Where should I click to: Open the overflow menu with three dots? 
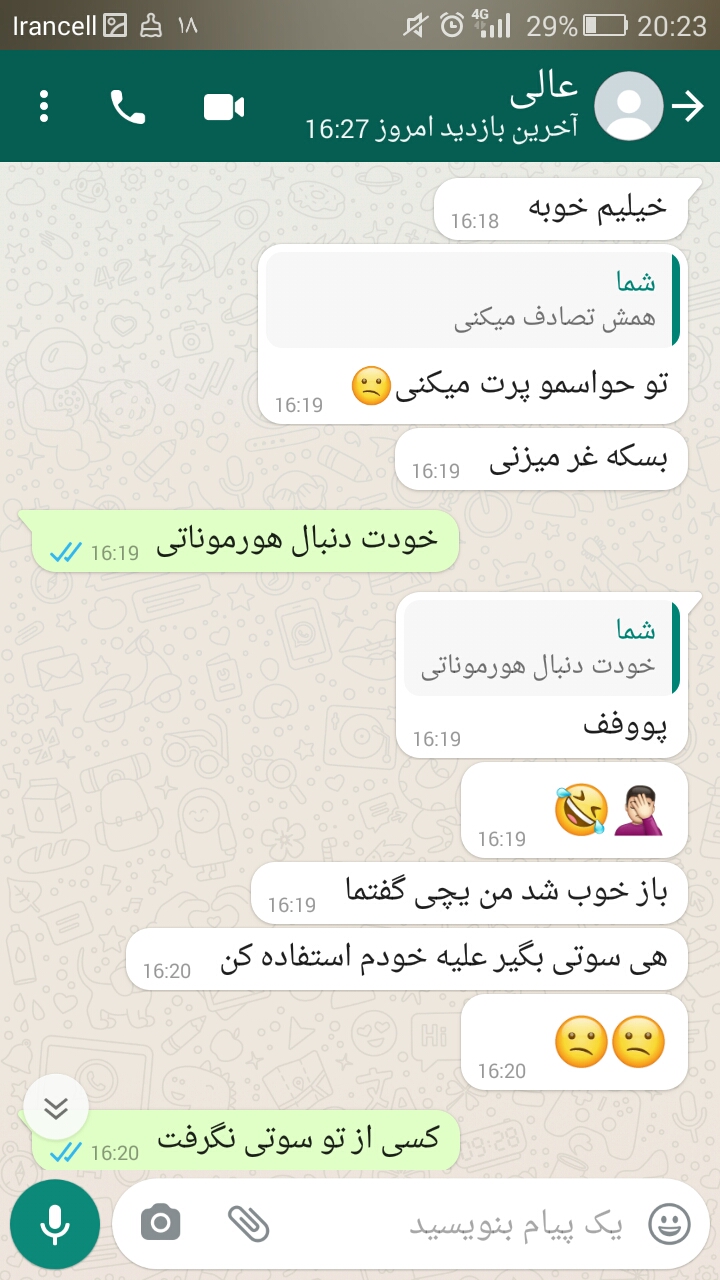[44, 106]
